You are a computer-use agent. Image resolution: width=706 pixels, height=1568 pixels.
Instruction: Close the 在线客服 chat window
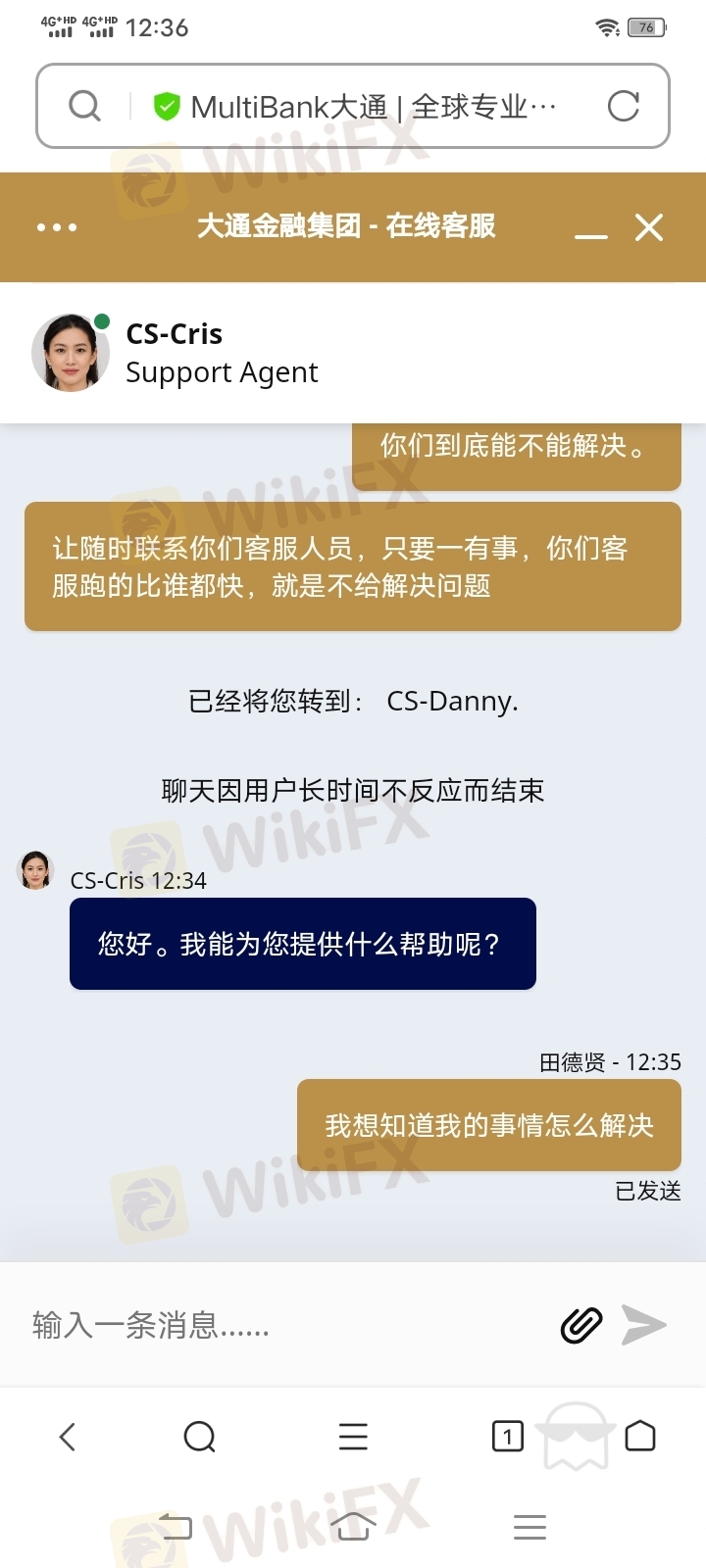point(648,227)
